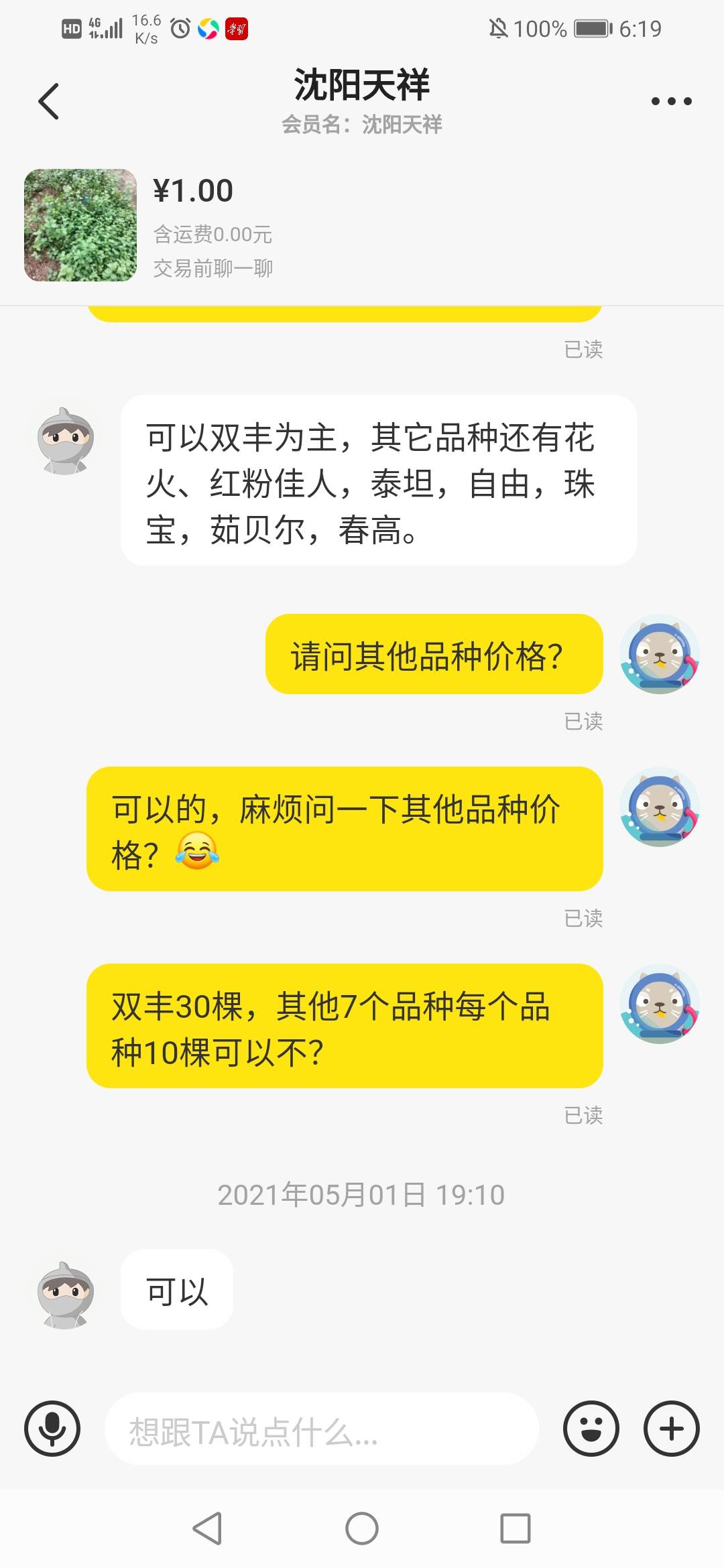Tap the system home button
The width and height of the screenshot is (724, 1568).
pyautogui.click(x=362, y=1528)
